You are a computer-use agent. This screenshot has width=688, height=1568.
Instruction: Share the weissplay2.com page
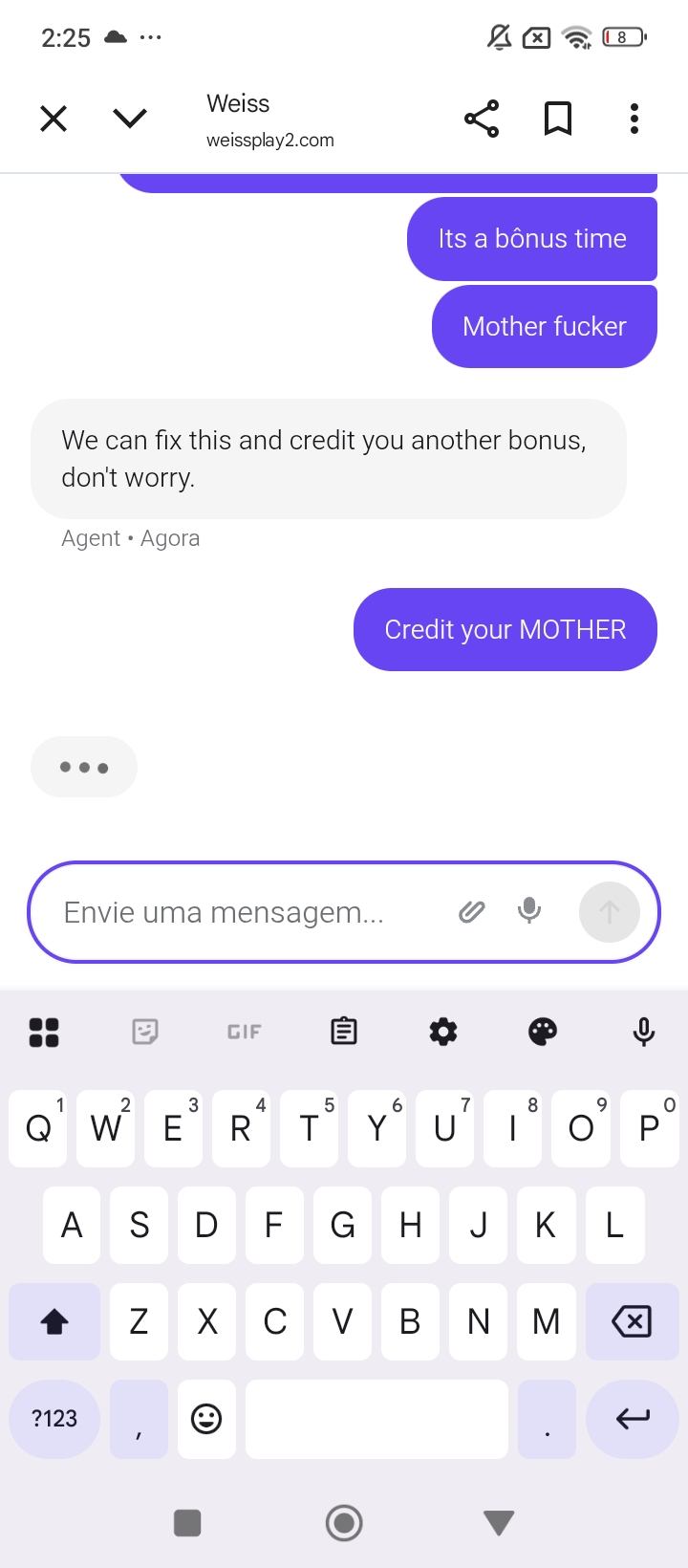(x=482, y=119)
